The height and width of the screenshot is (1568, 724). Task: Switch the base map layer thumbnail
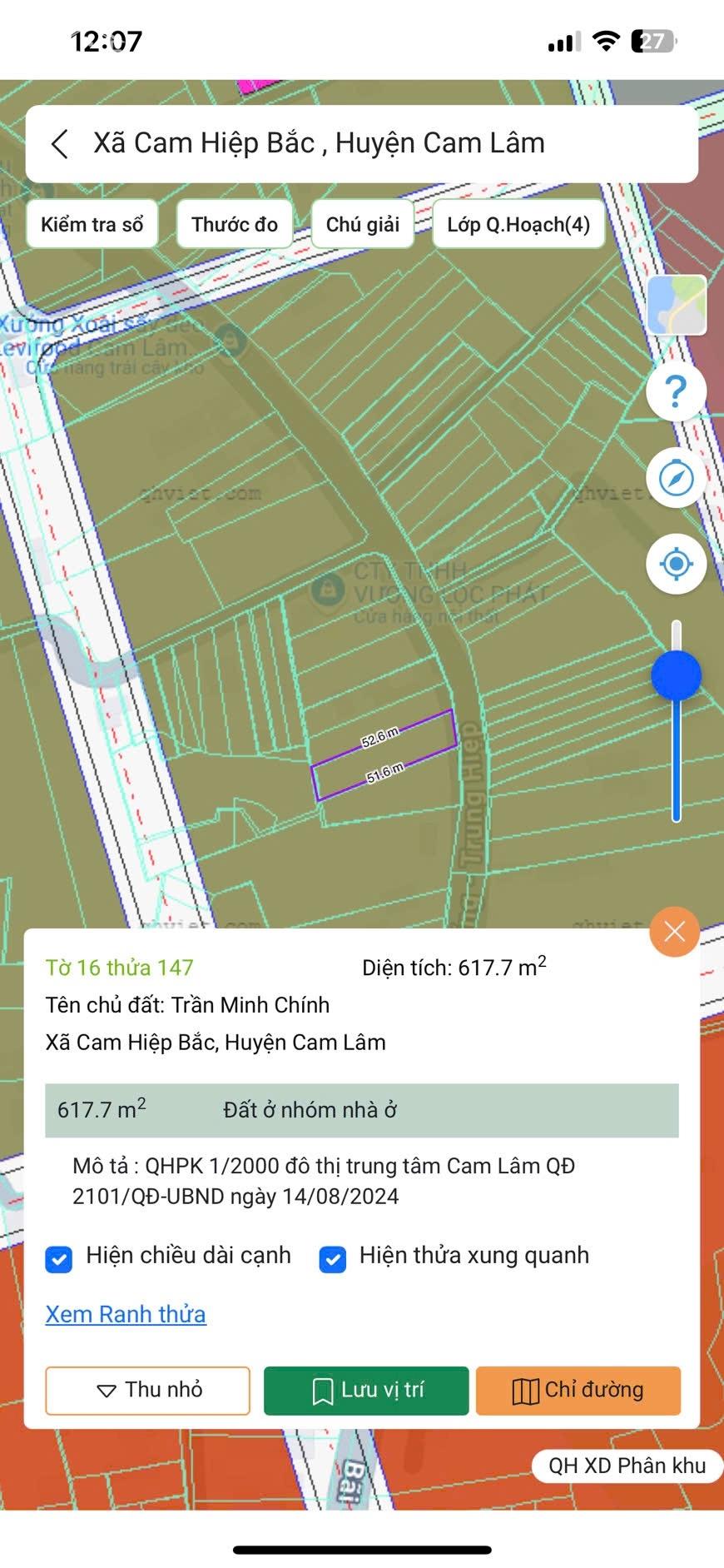[x=677, y=305]
